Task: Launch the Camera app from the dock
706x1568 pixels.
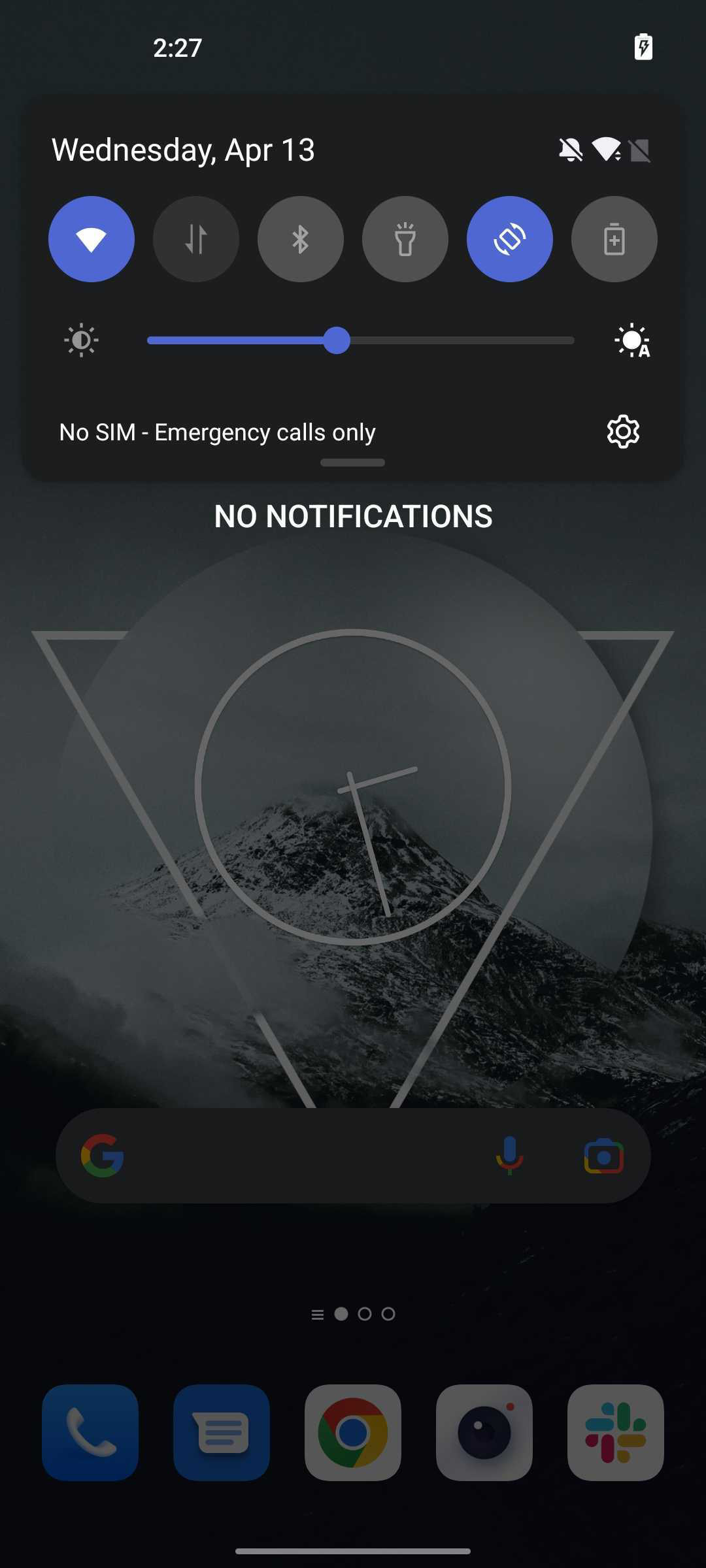Action: [484, 1432]
